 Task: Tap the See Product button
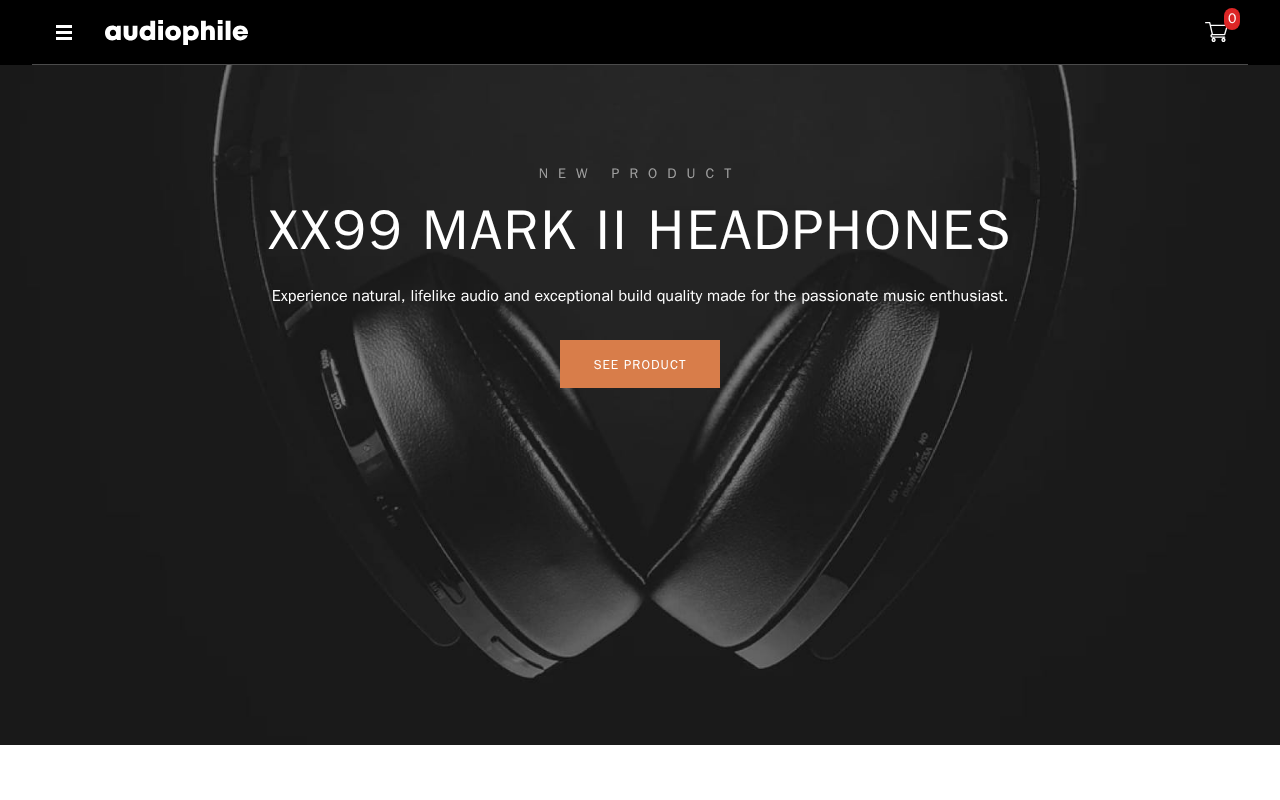coord(640,364)
